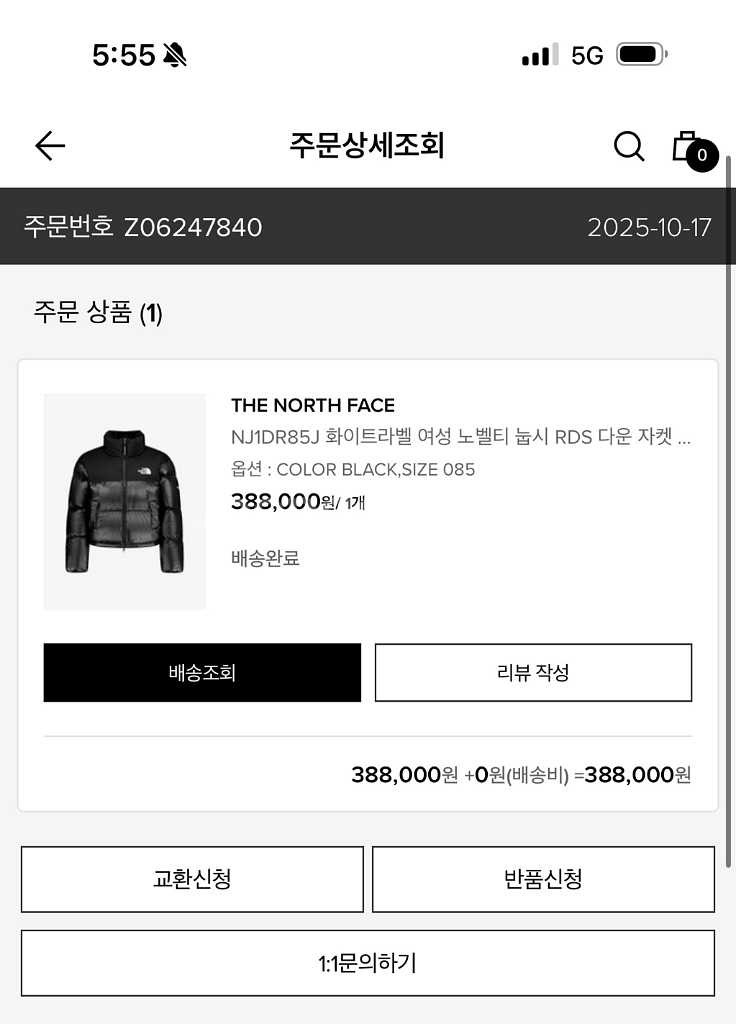Image resolution: width=736 pixels, height=1024 pixels.
Task: Open the shopping bag cart
Action: pyautogui.click(x=688, y=147)
